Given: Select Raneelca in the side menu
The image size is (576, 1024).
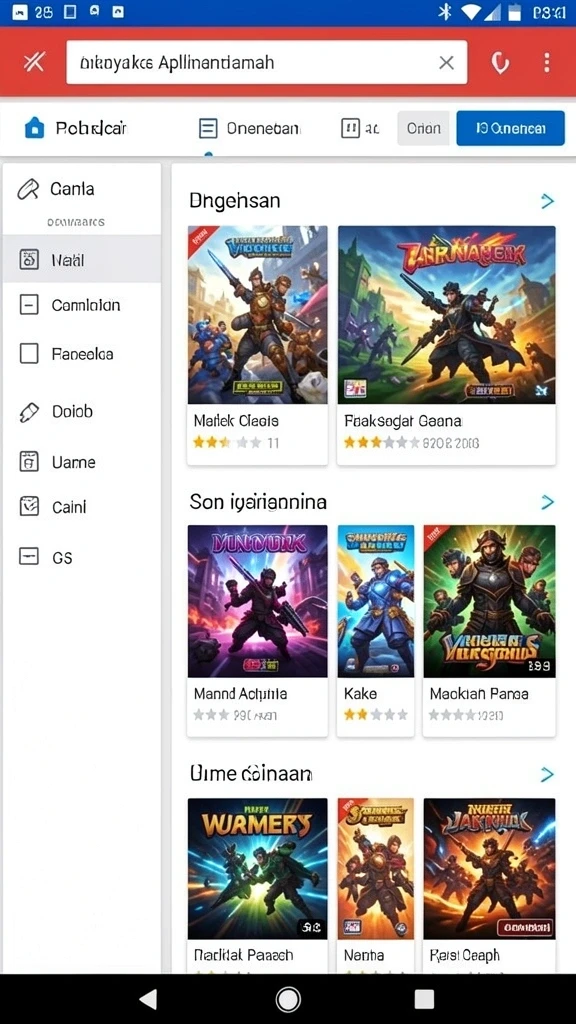Looking at the screenshot, I should point(82,354).
